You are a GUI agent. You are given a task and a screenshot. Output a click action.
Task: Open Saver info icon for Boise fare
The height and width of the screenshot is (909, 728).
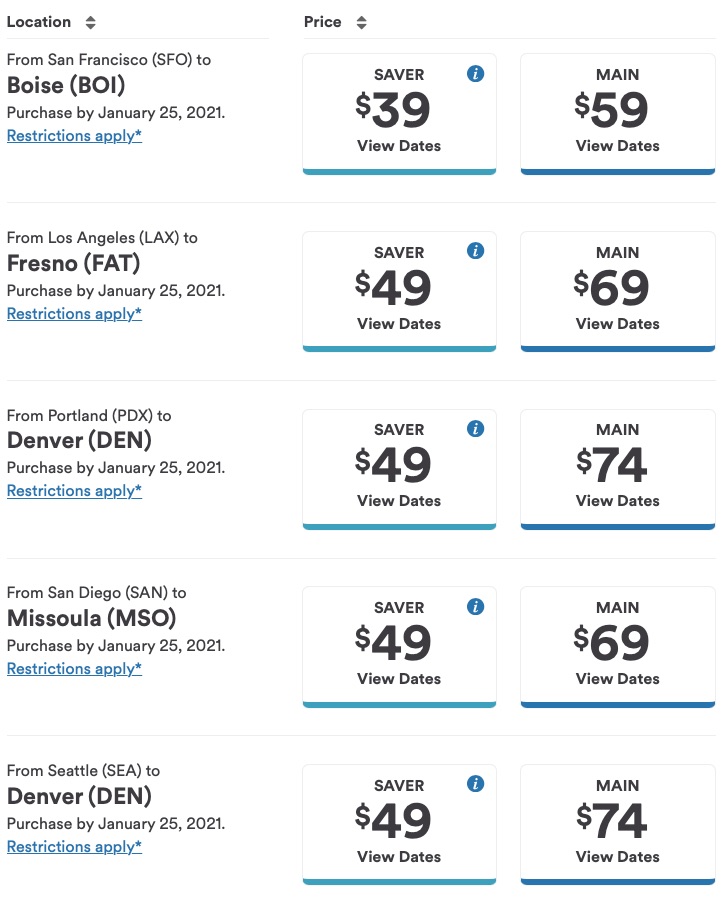click(476, 73)
